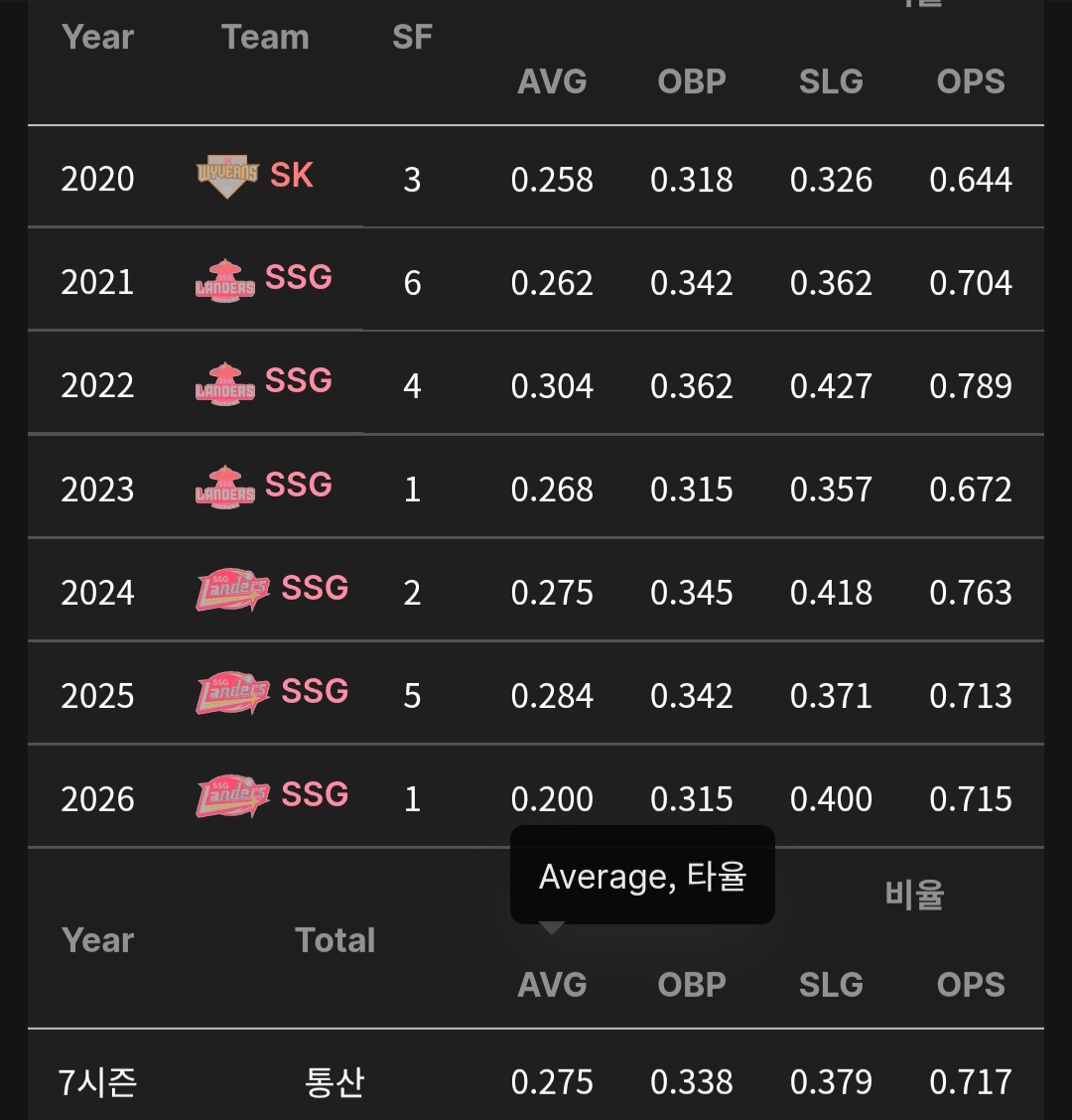Show the explanation for the SF column header
This screenshot has width=1072, height=1120.
412,38
